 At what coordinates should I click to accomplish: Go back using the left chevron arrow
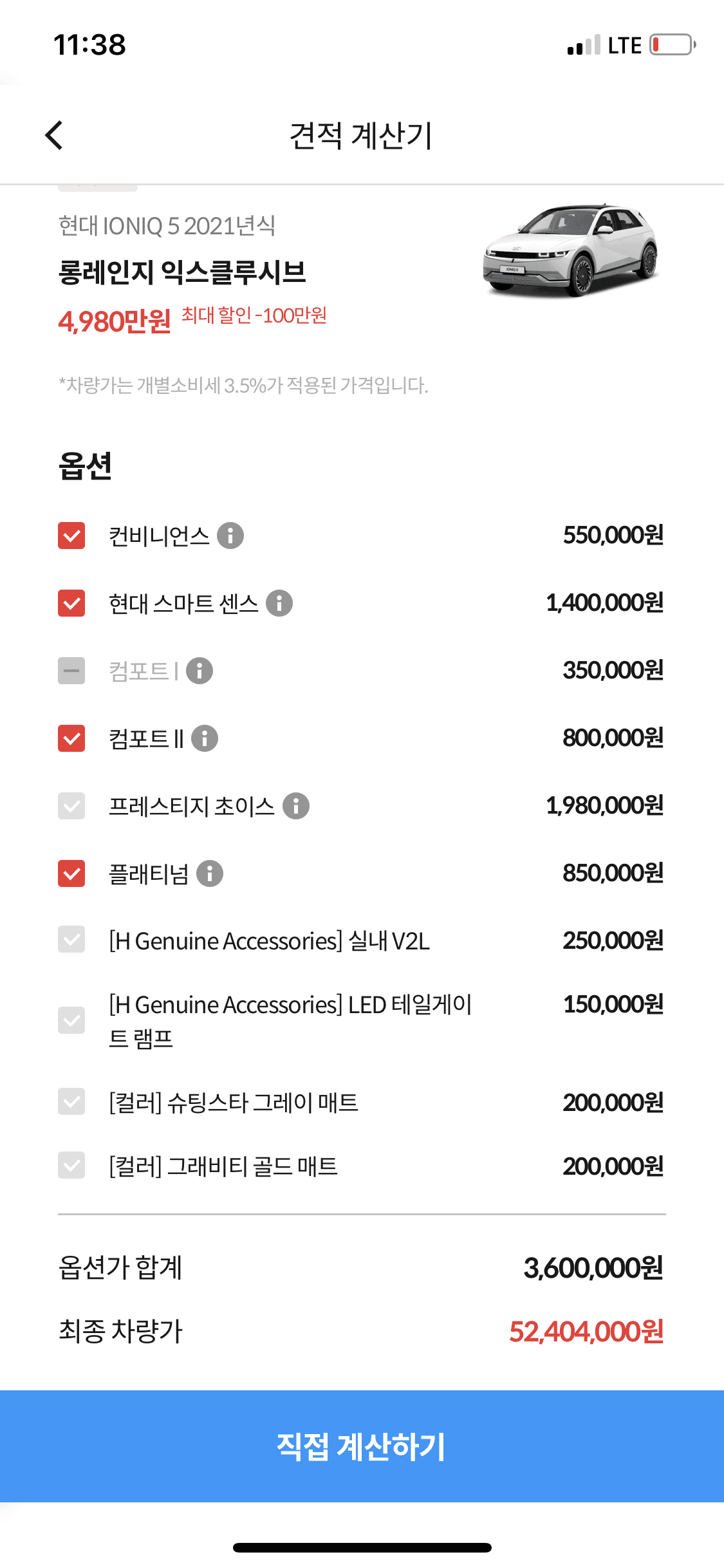[x=54, y=136]
